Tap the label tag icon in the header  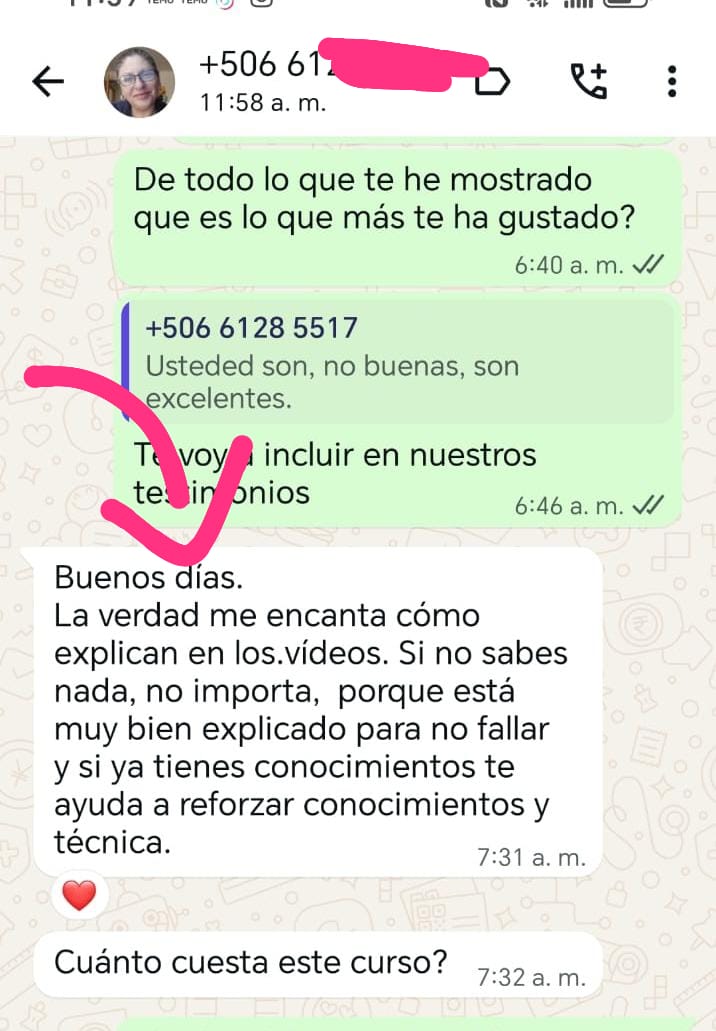(492, 82)
